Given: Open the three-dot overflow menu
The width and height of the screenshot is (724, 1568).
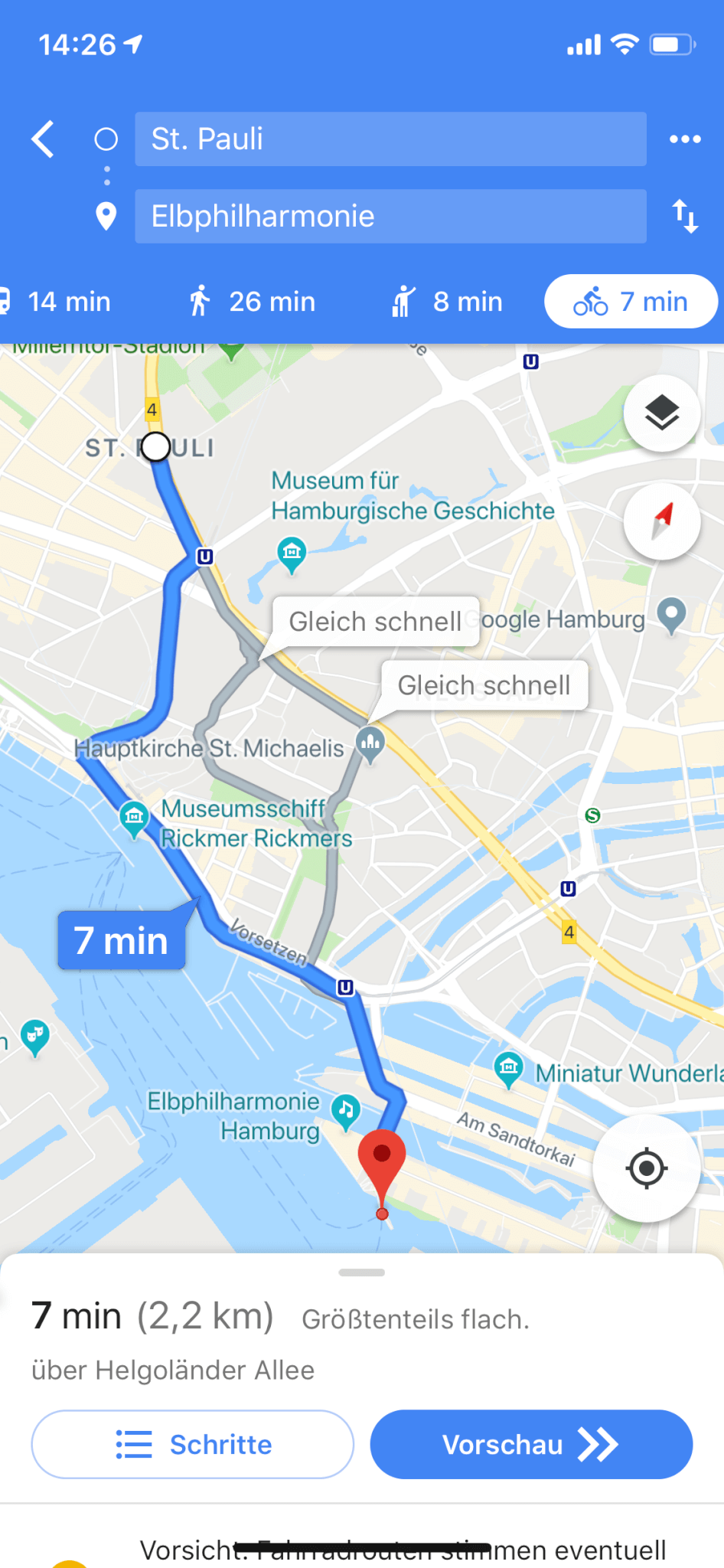Looking at the screenshot, I should [x=684, y=139].
